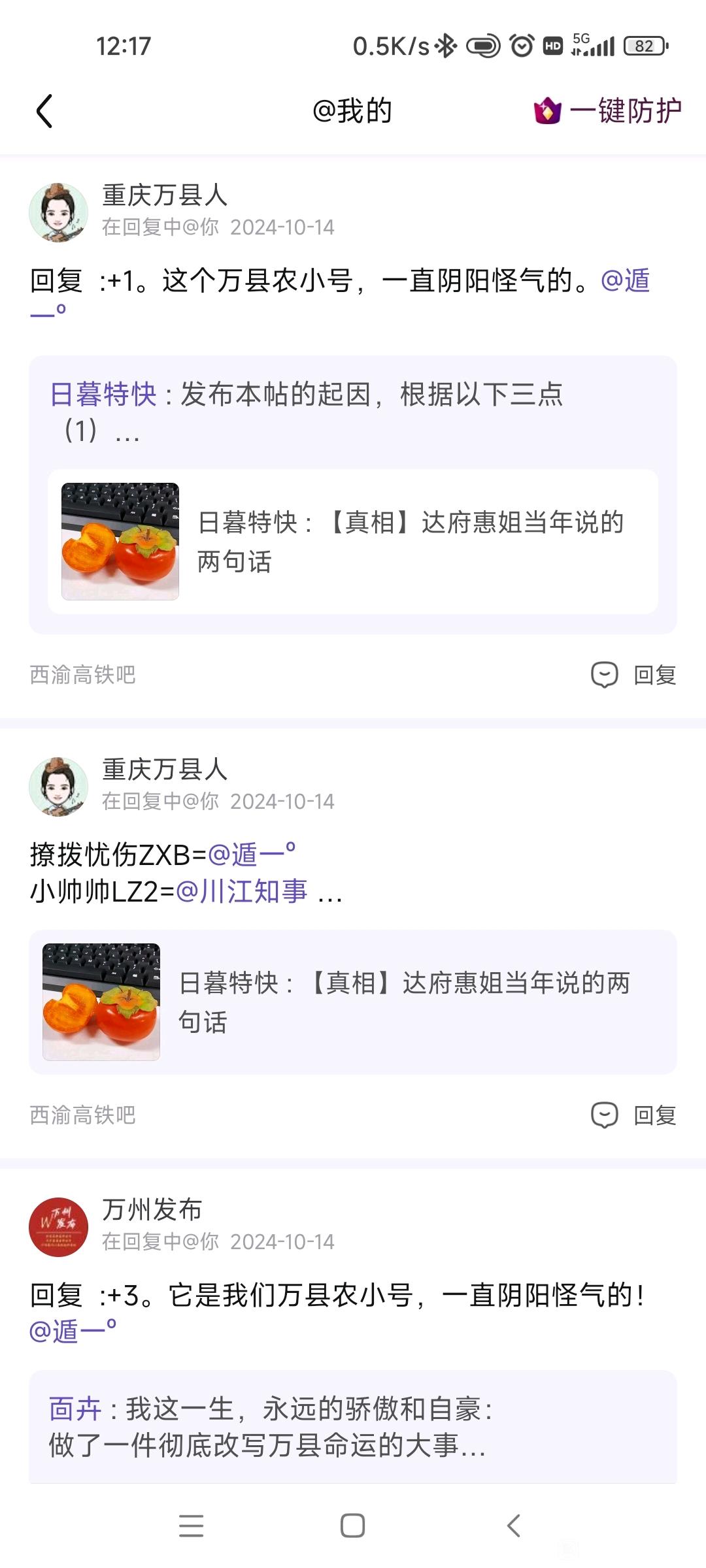Viewport: 706px width, 1568px height.
Task: Open 一键防护 protection feature
Action: pyautogui.click(x=609, y=111)
